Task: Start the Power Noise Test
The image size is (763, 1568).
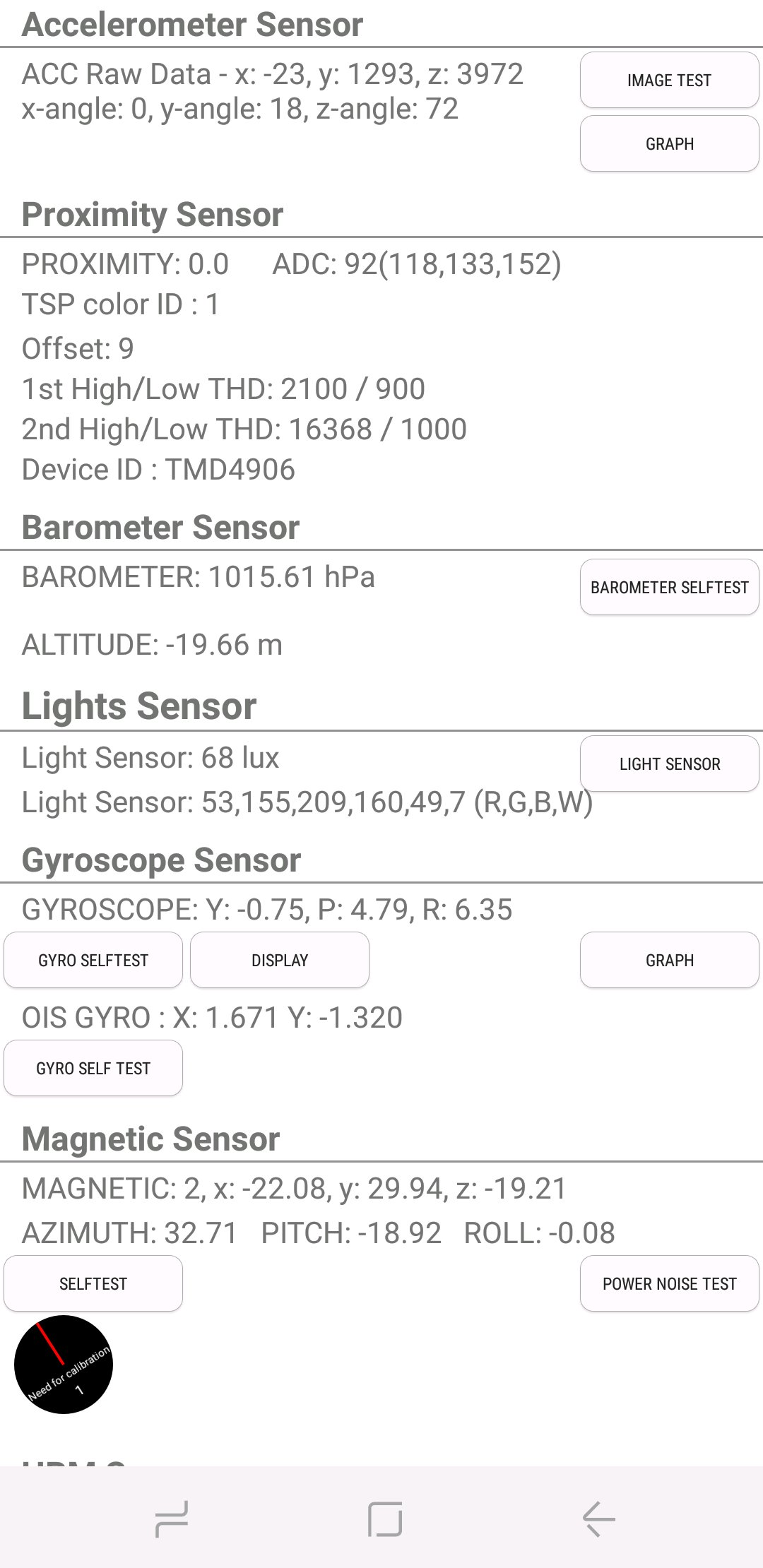Action: (669, 1284)
